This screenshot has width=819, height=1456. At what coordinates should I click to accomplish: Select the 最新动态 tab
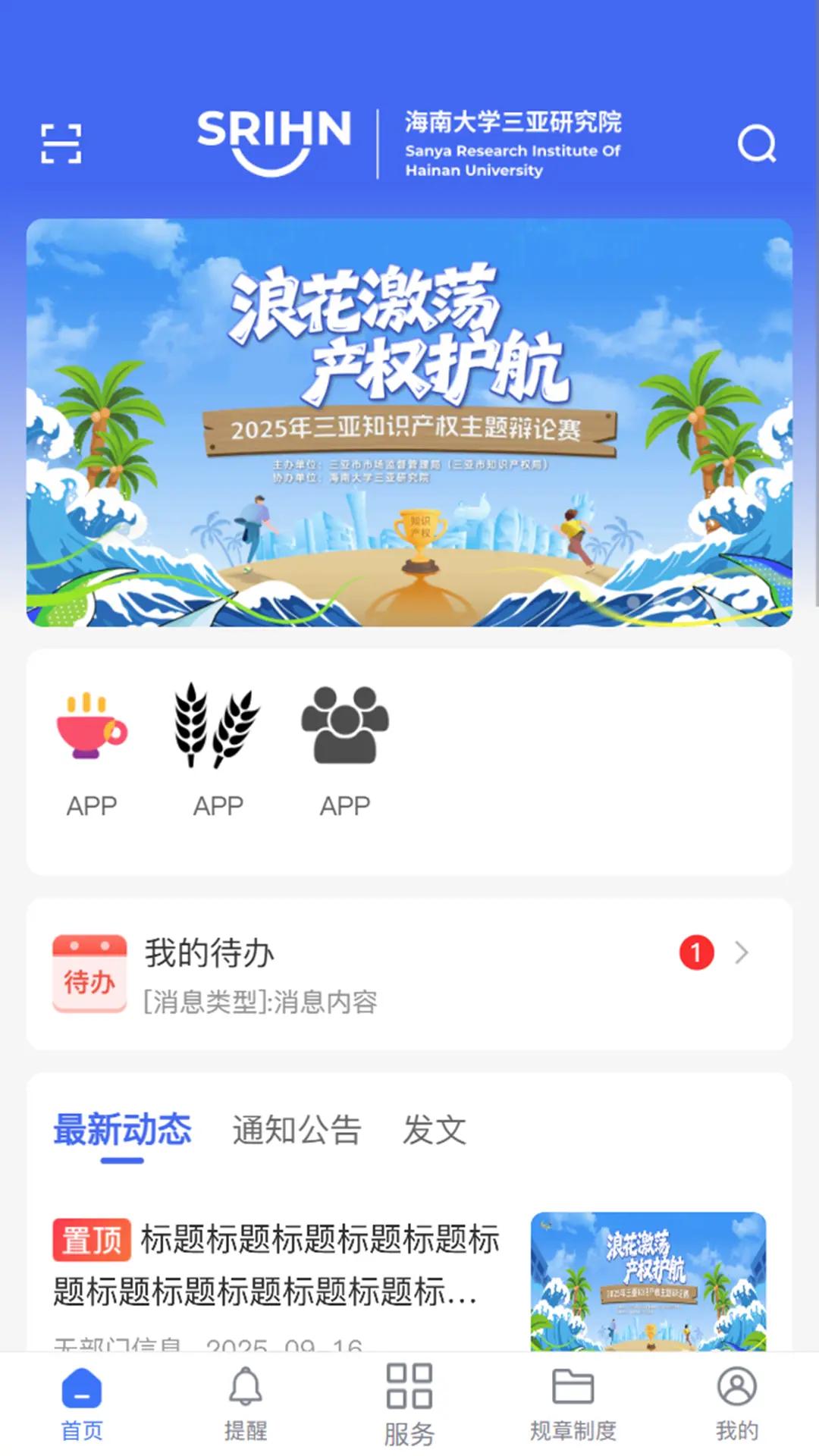(x=123, y=1130)
